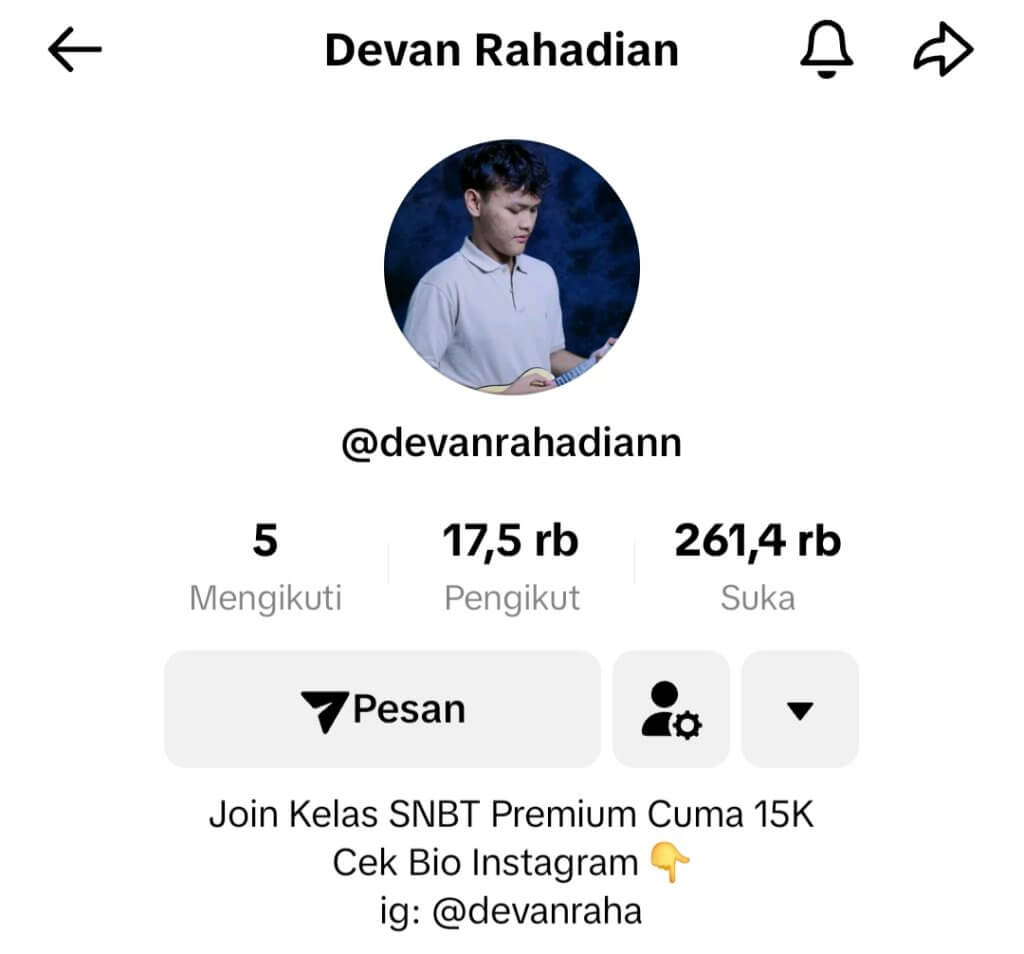Open the Mengikuti following list
Viewport: 1024px width, 954px height.
click(265, 567)
